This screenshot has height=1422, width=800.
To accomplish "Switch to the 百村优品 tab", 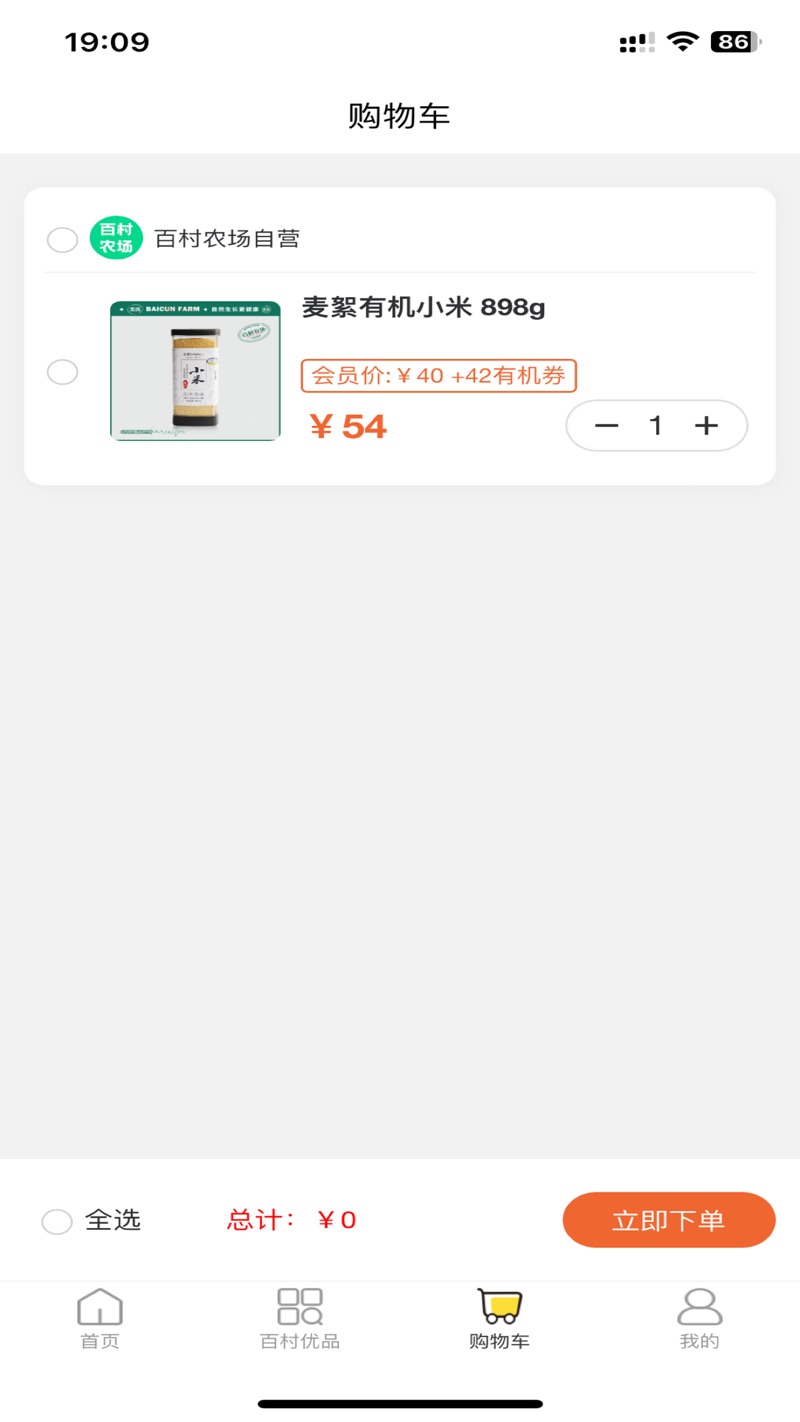I will click(300, 1319).
